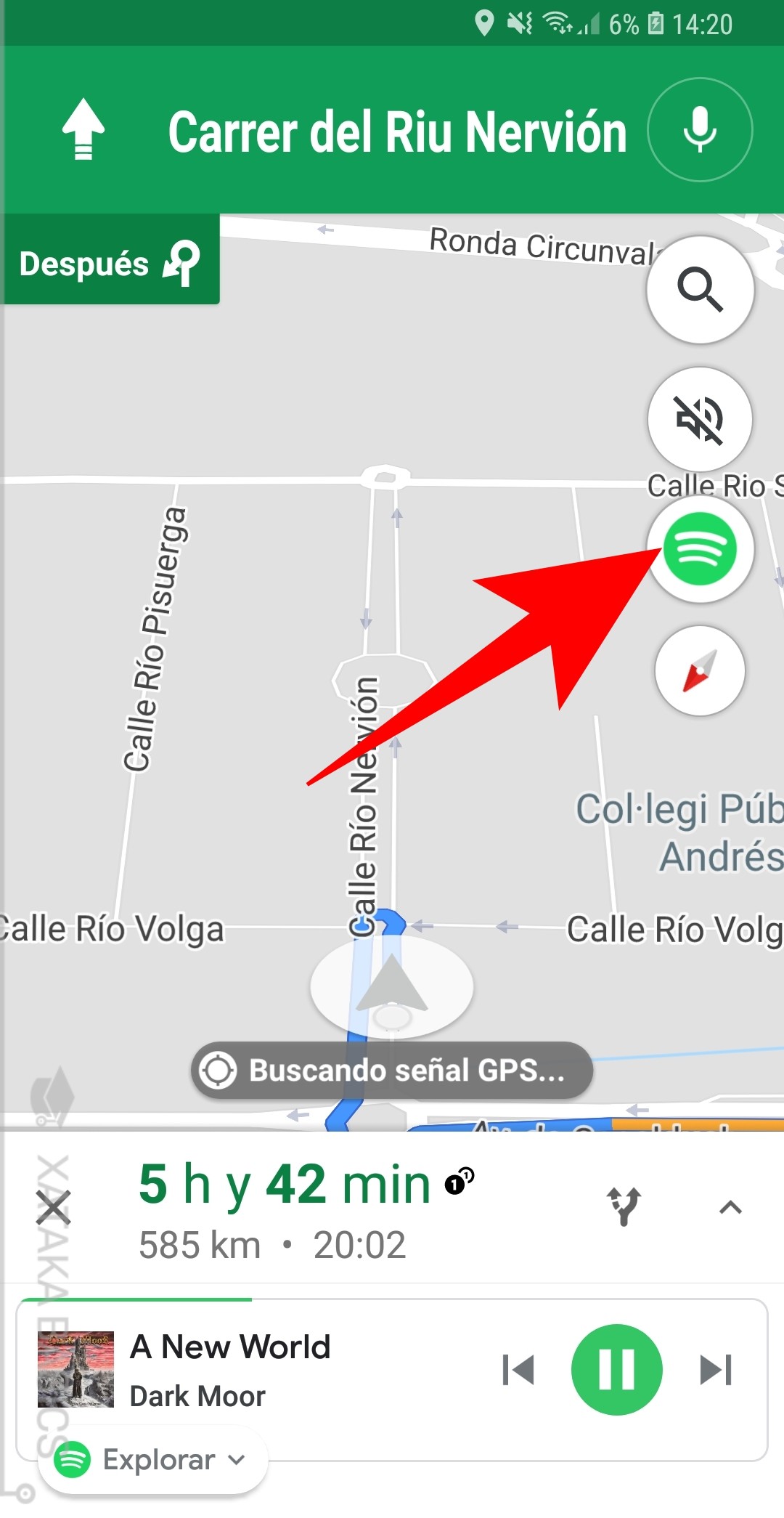Tap the voice search microphone icon
This screenshot has width=784, height=1518.
(x=699, y=129)
